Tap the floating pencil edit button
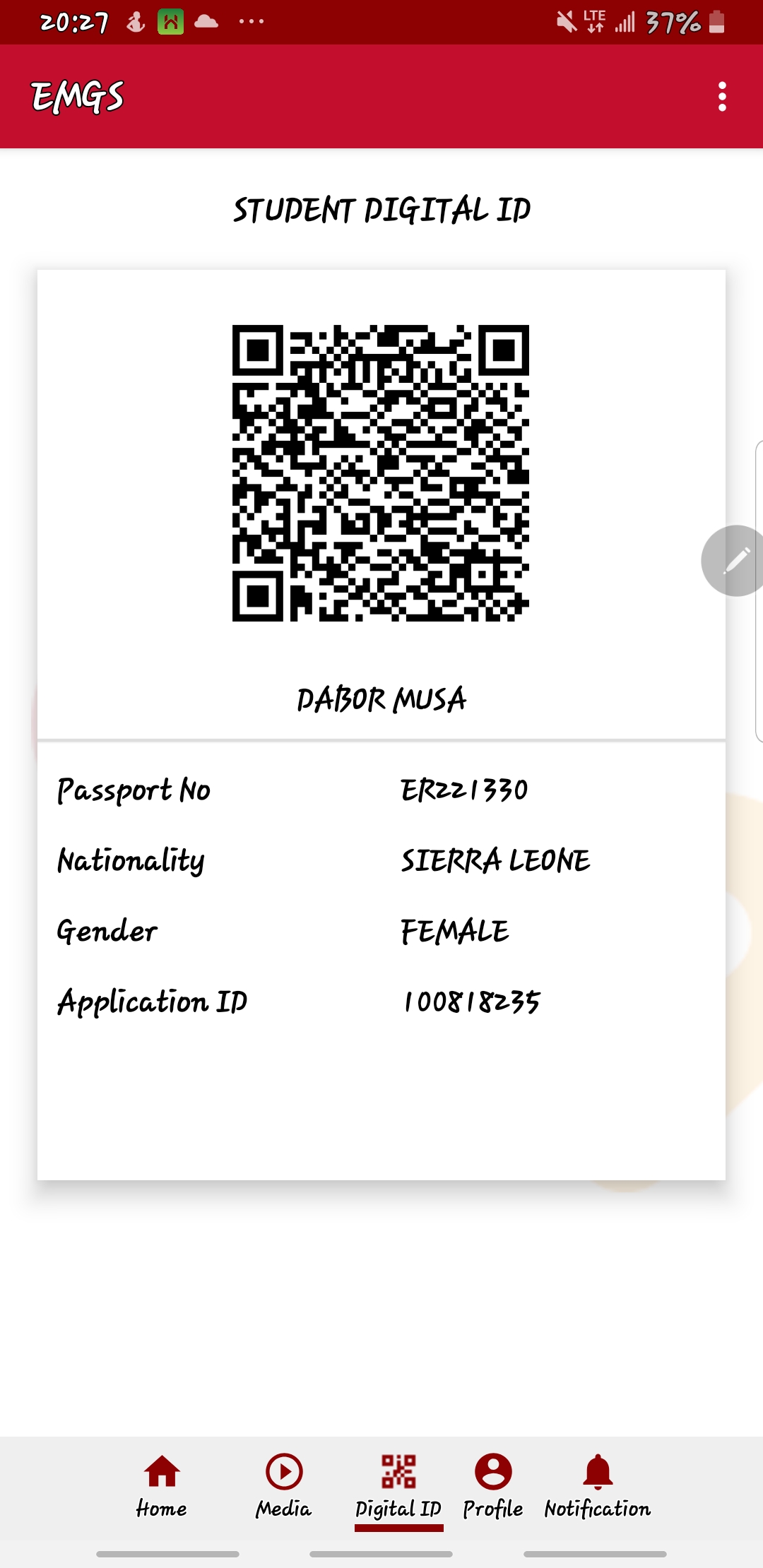The image size is (763, 1568). pyautogui.click(x=735, y=561)
